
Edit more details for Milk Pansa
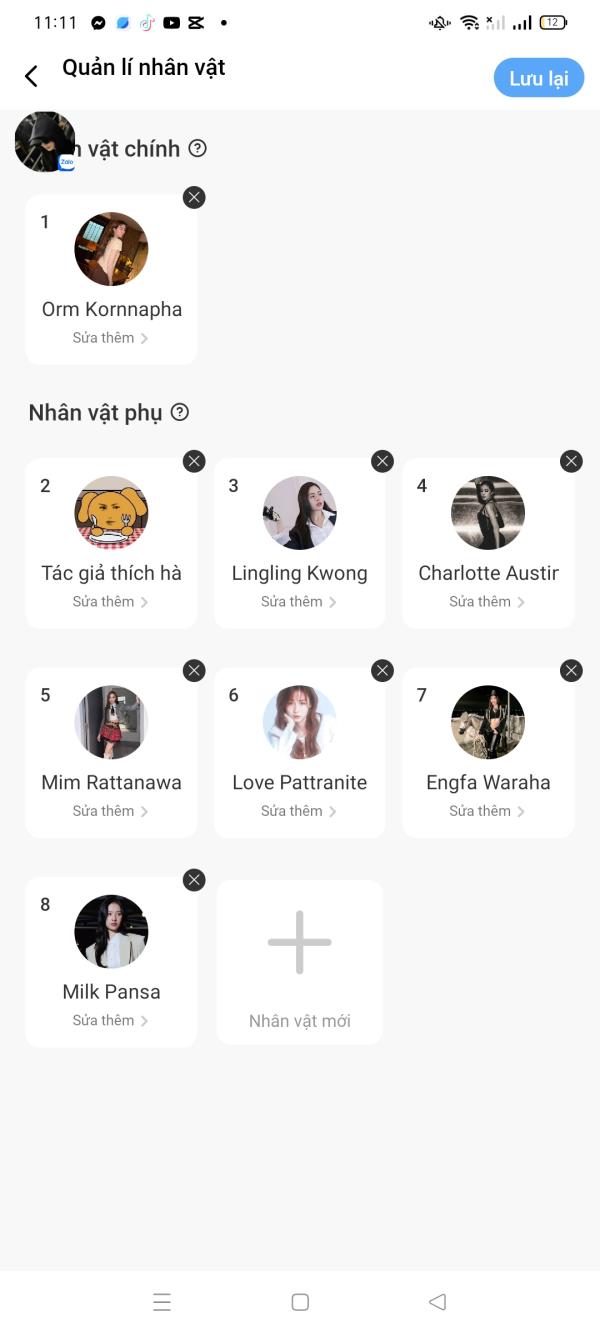[x=110, y=1020]
